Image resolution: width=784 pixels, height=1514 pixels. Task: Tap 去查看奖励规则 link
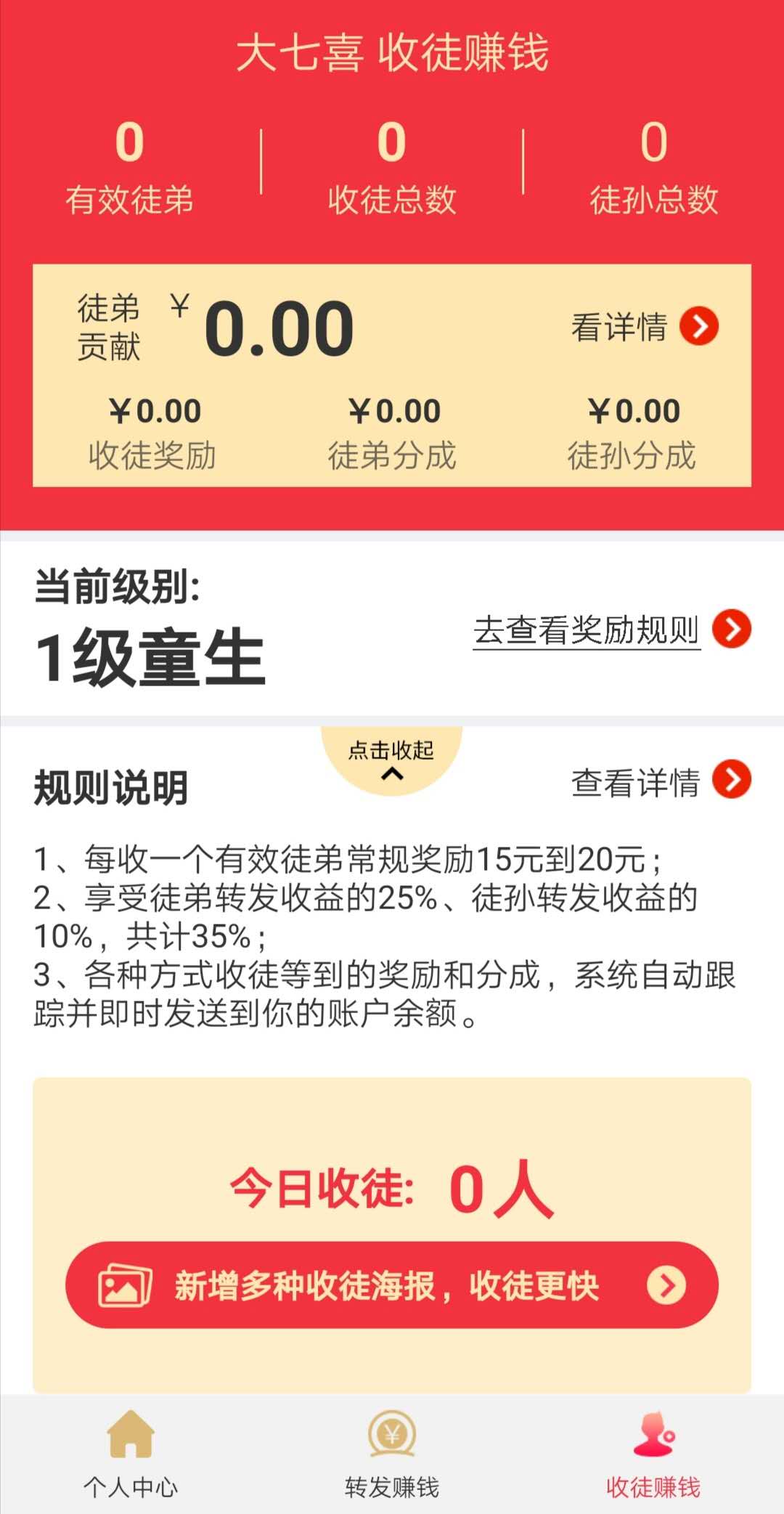click(612, 630)
